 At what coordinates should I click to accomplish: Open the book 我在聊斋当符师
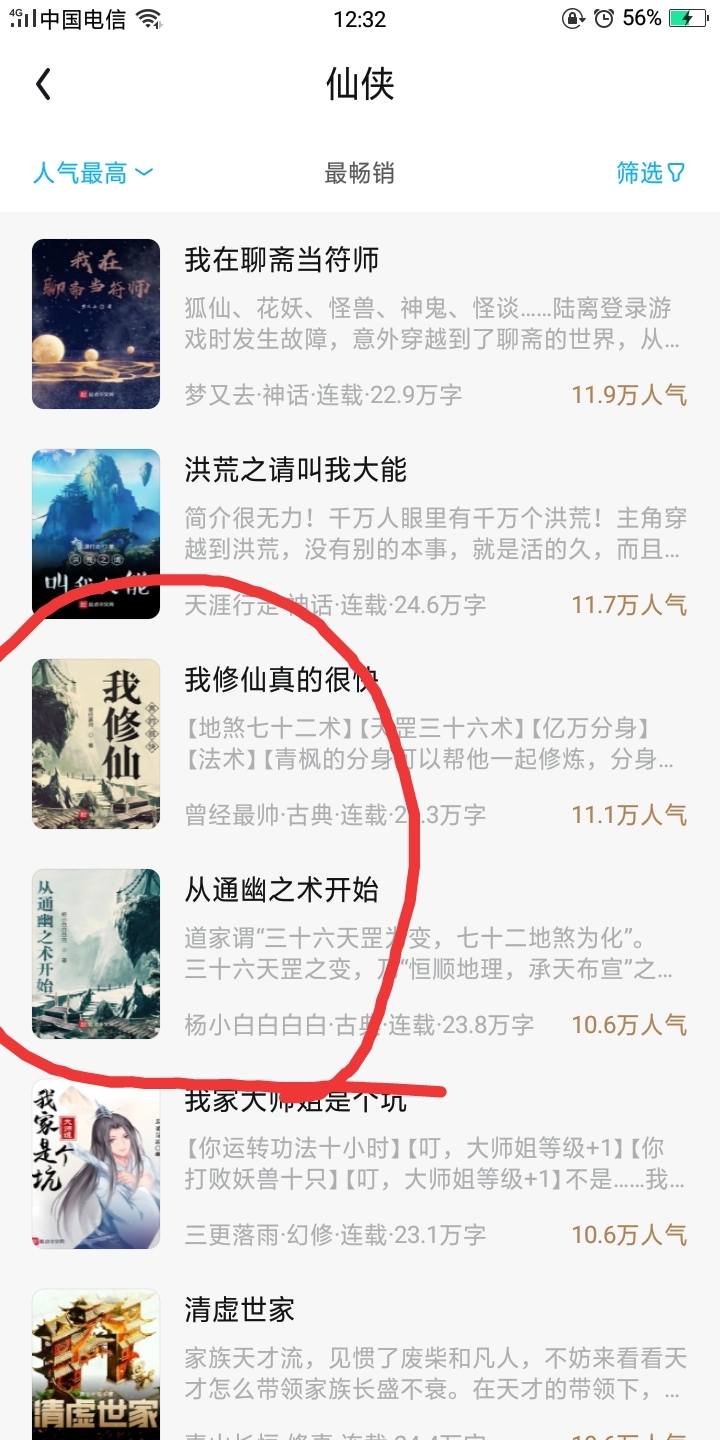pos(282,261)
